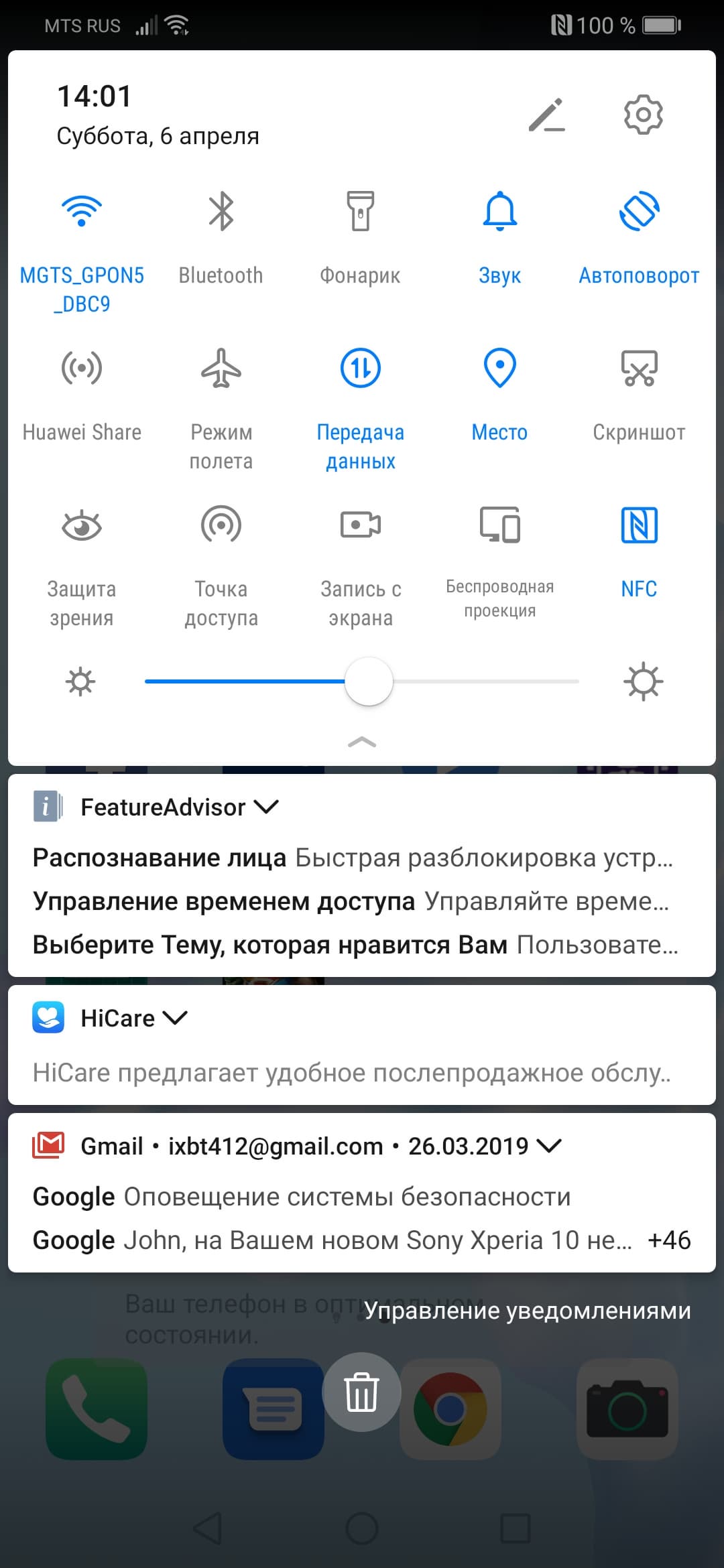Image resolution: width=724 pixels, height=1568 pixels.
Task: Expand the FeatureAdvisor notification
Action: 266,807
